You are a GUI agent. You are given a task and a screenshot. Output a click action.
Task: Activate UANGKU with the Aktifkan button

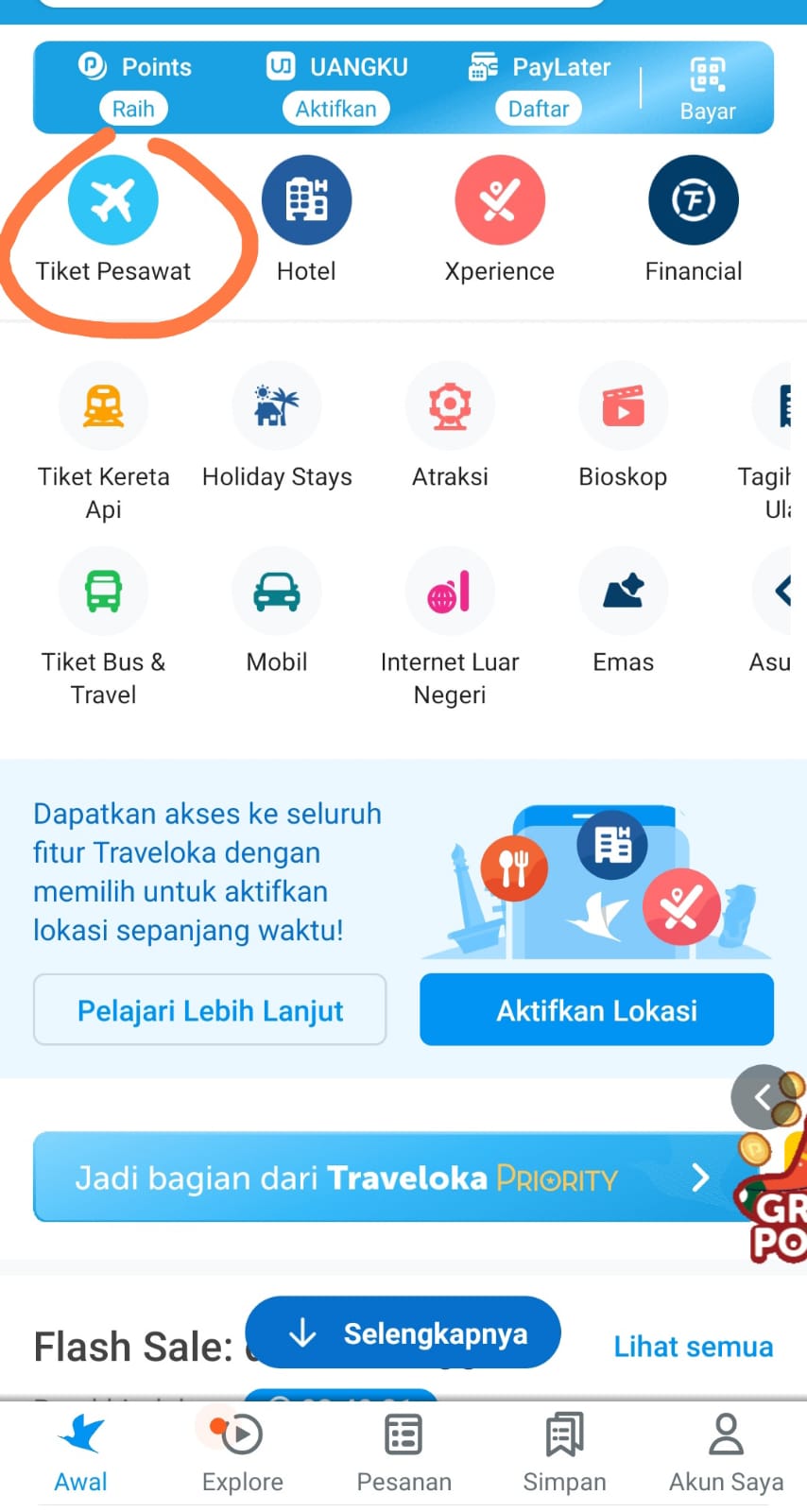pyautogui.click(x=335, y=109)
